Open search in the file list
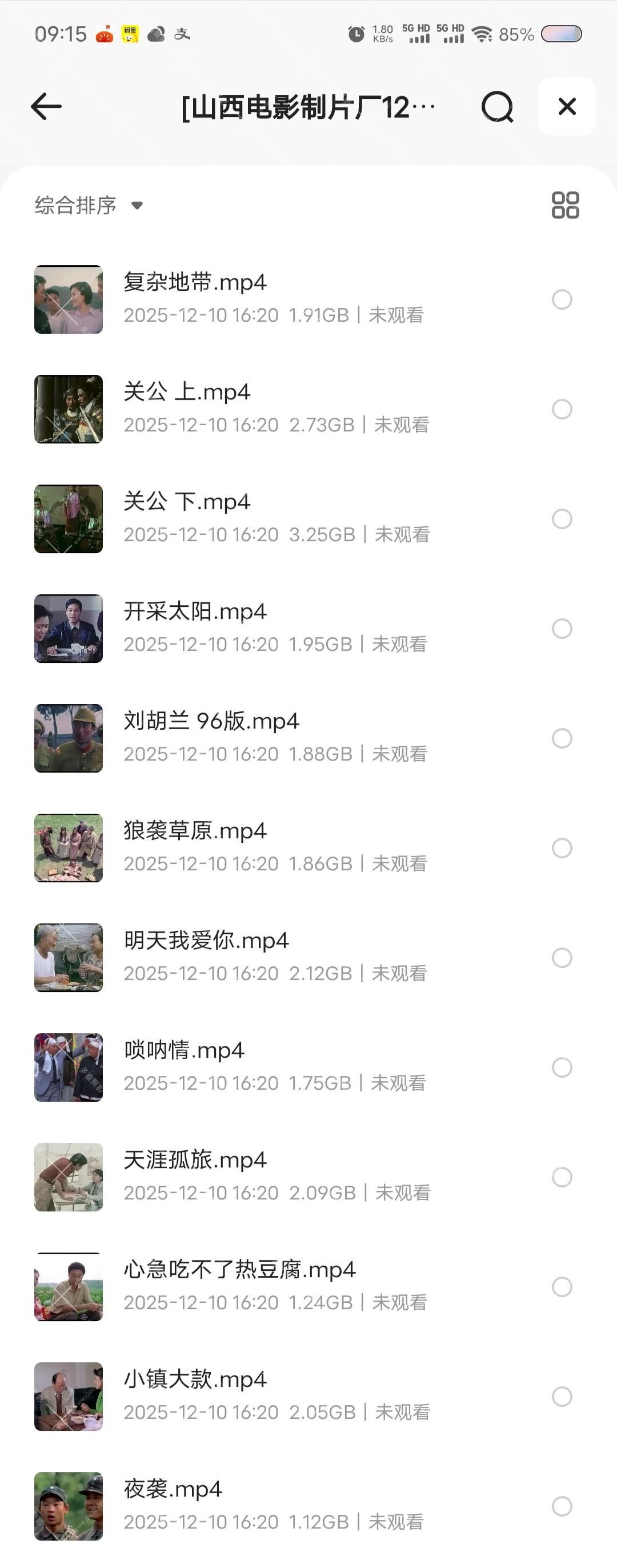Image resolution: width=617 pixels, height=1568 pixels. click(496, 106)
